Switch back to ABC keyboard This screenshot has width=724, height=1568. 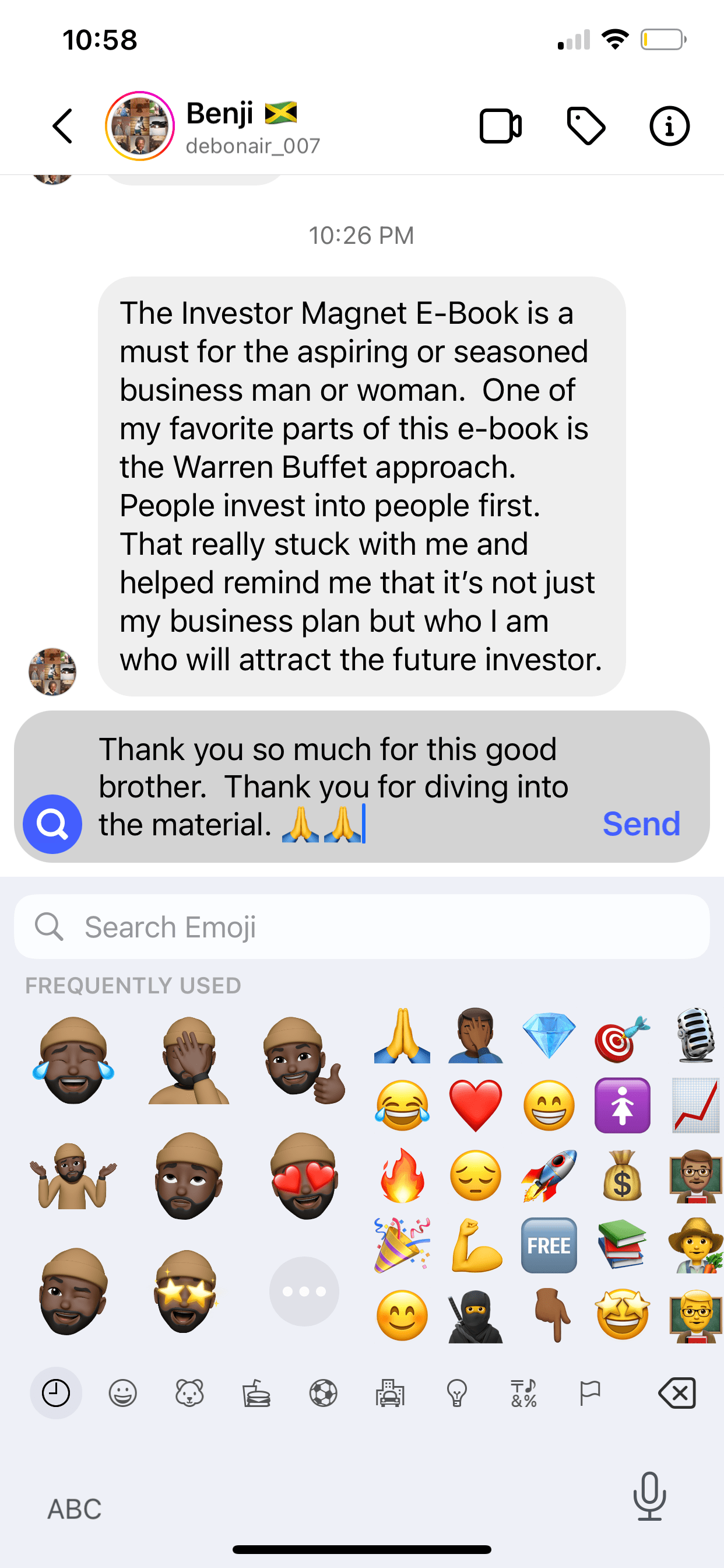pos(74,1509)
